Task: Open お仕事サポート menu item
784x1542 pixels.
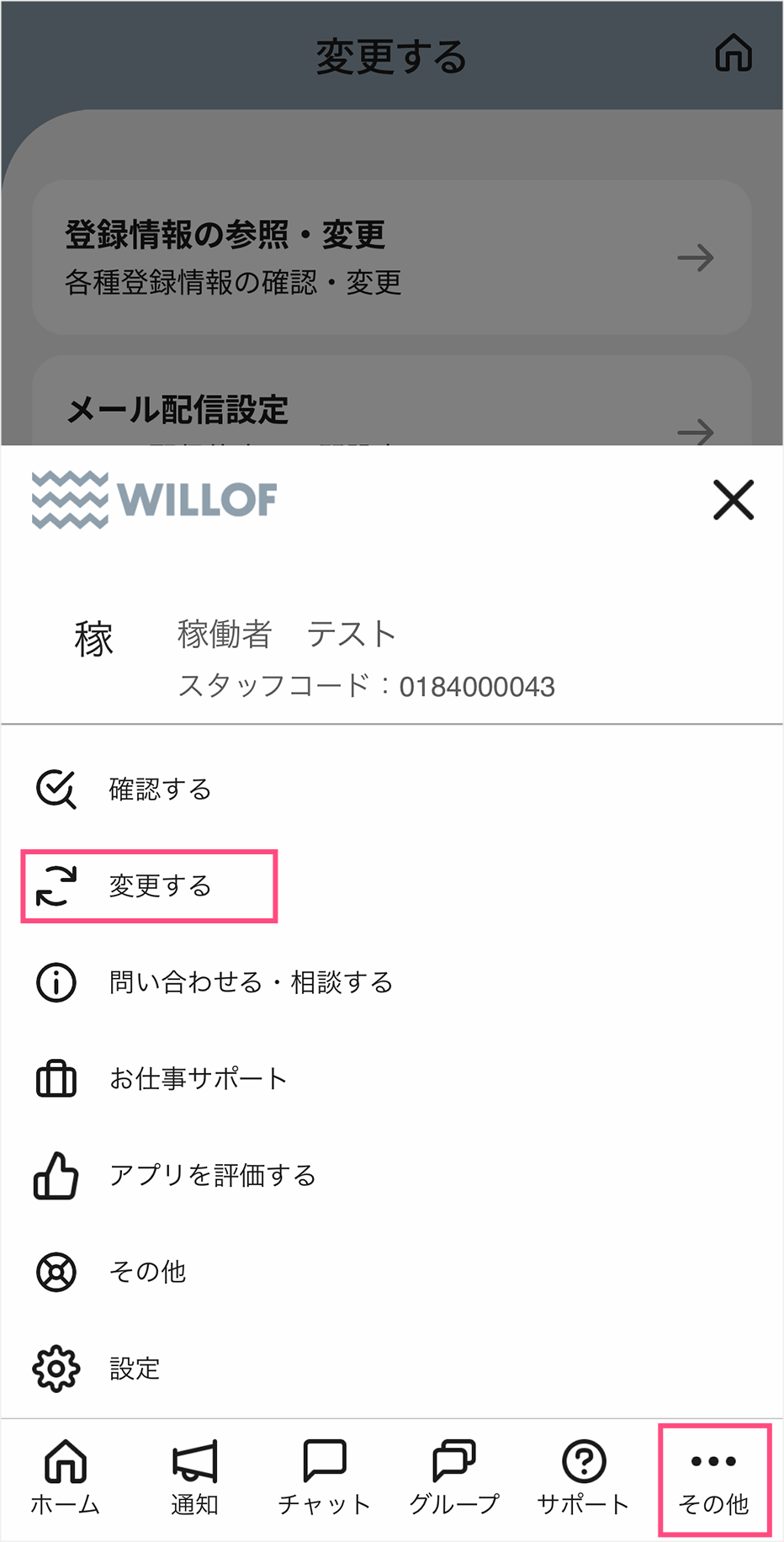Action: 198,1078
